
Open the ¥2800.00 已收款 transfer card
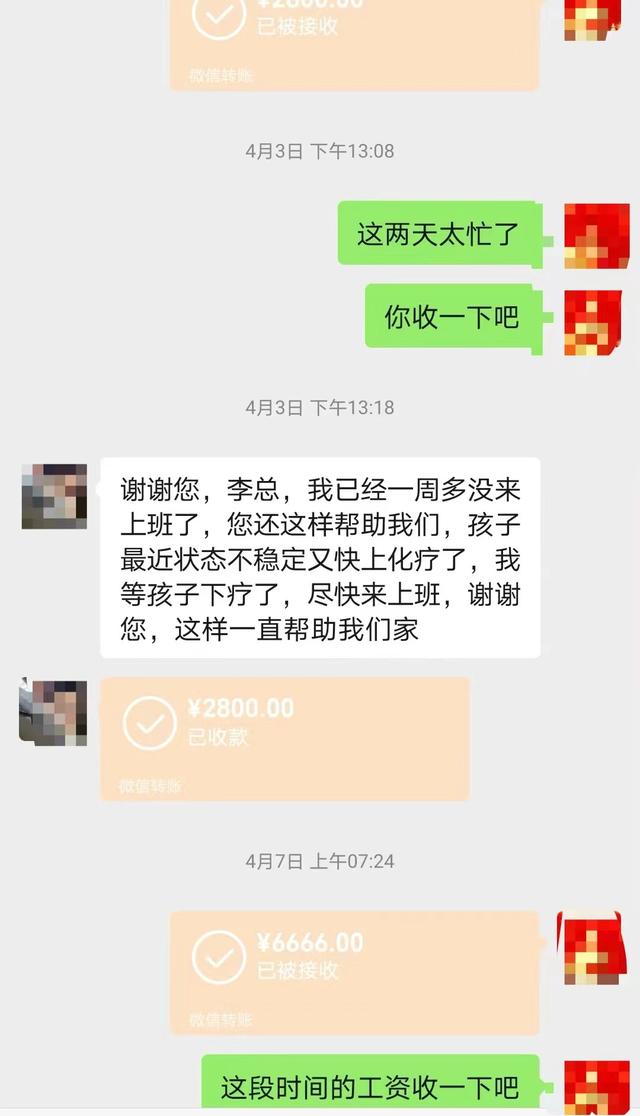(284, 737)
